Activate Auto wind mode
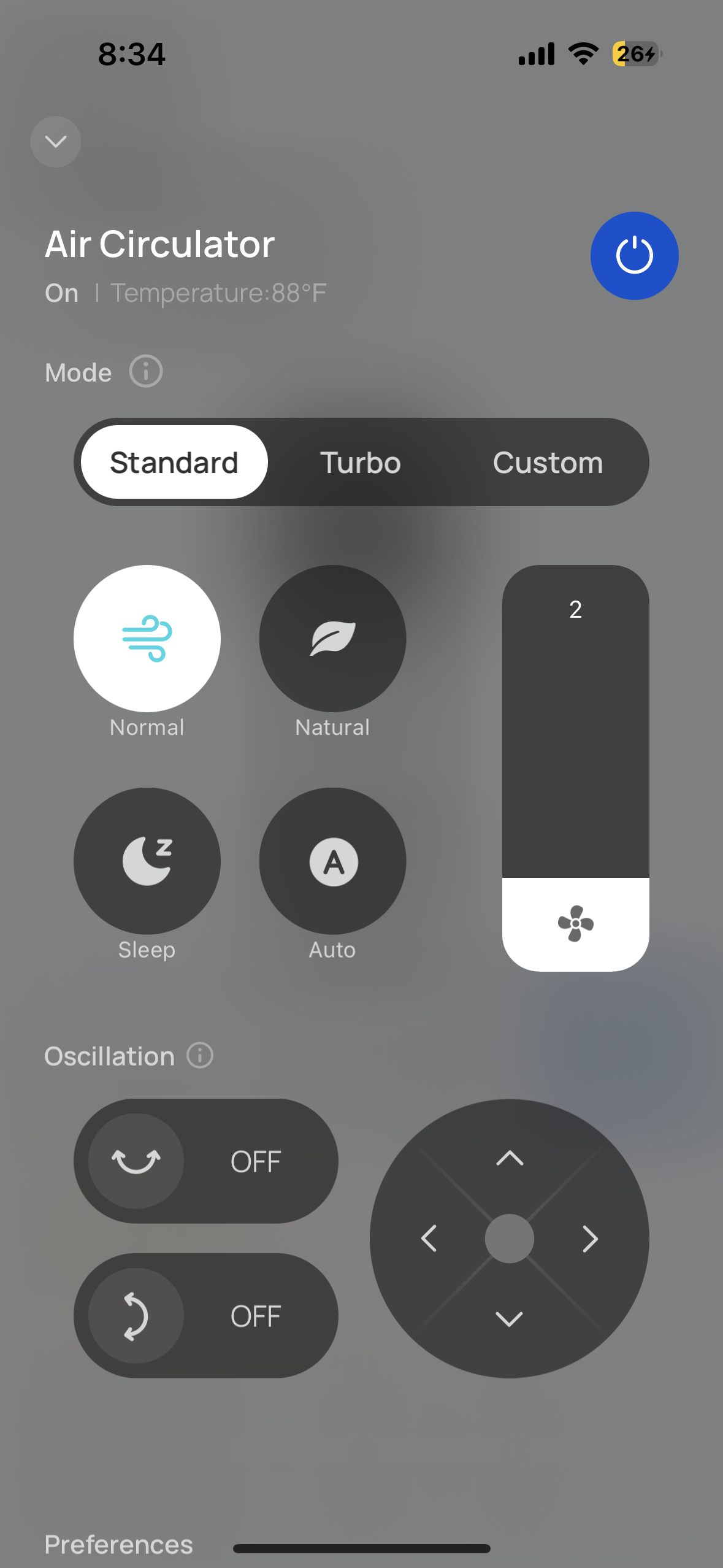 click(x=332, y=861)
